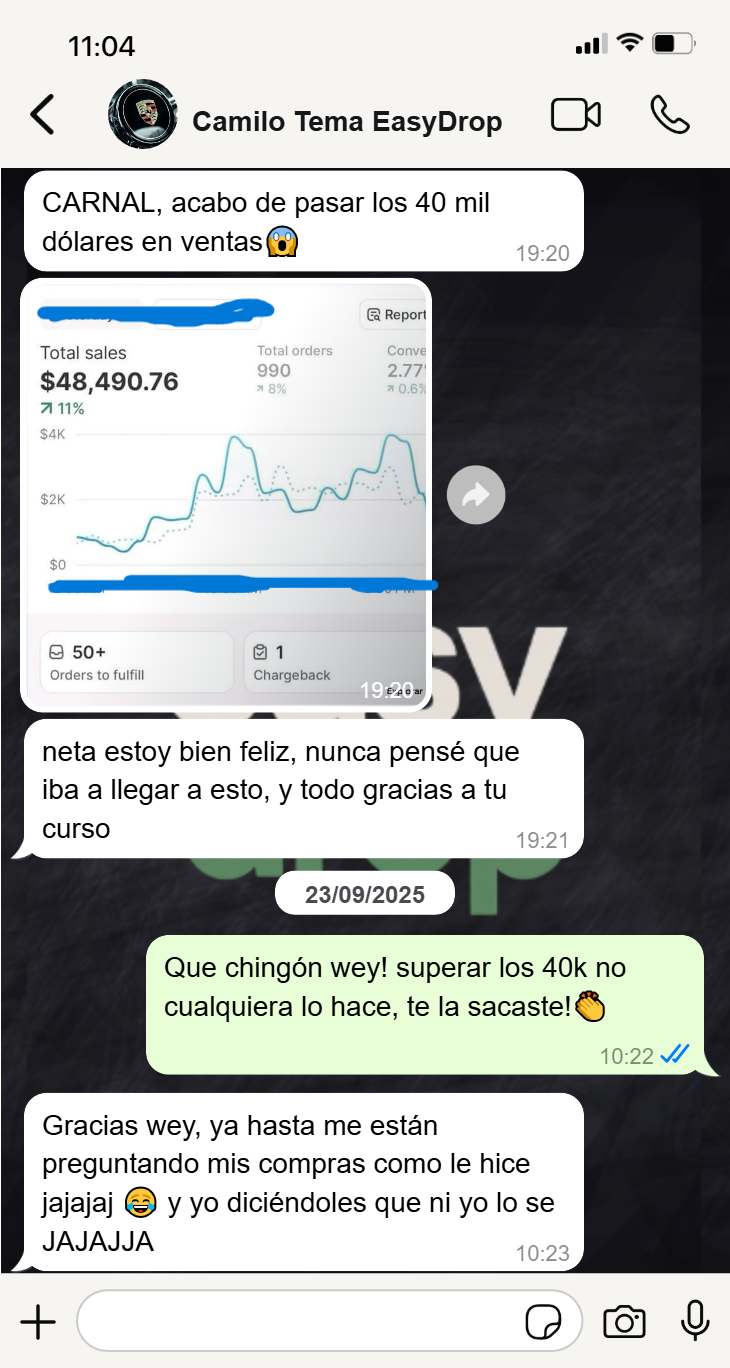Viewport: 730px width, 1368px height.
Task: Record a voice message with the microphone
Action: point(694,1322)
